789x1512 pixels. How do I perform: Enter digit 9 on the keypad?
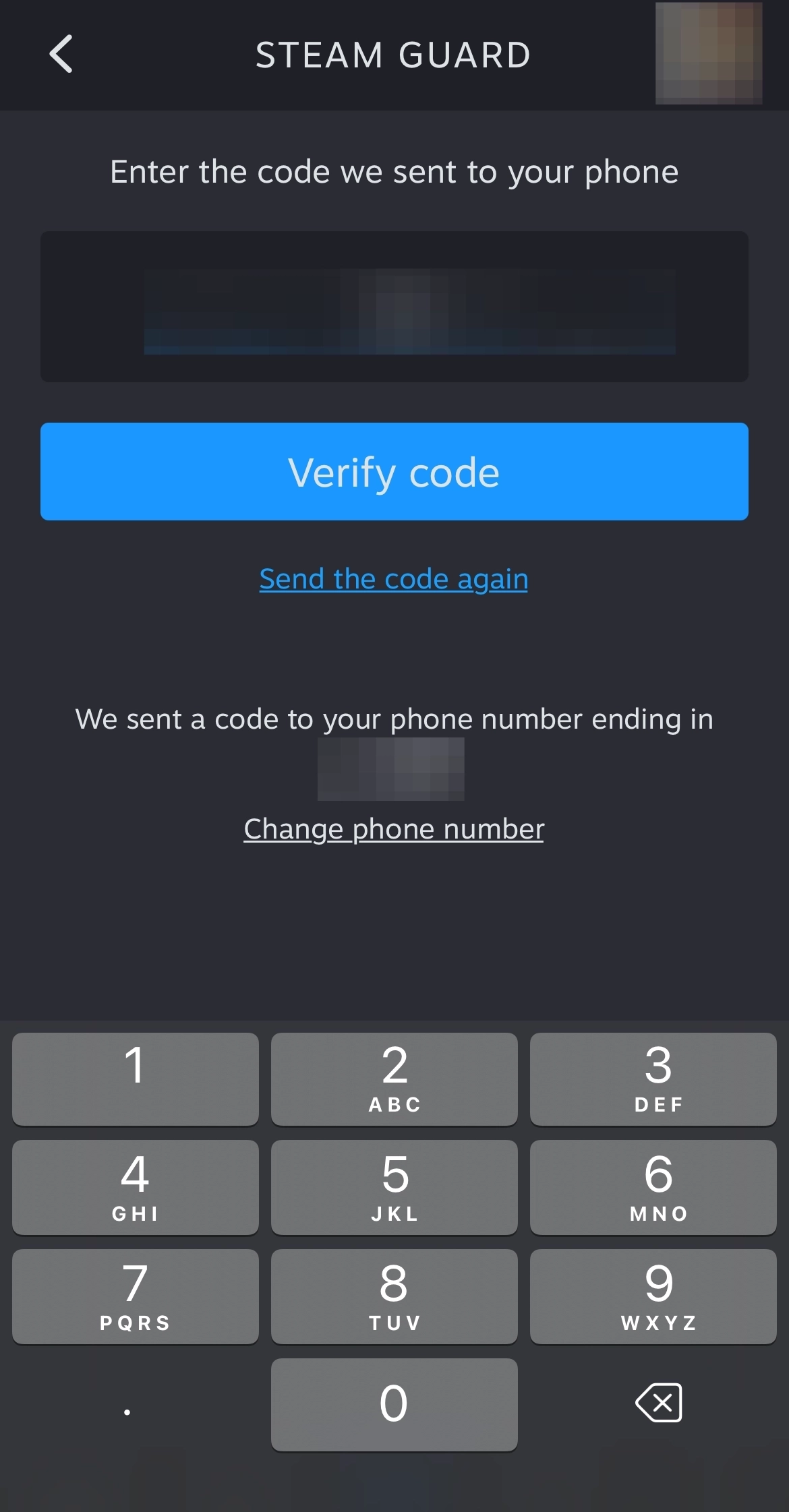pyautogui.click(x=653, y=1296)
